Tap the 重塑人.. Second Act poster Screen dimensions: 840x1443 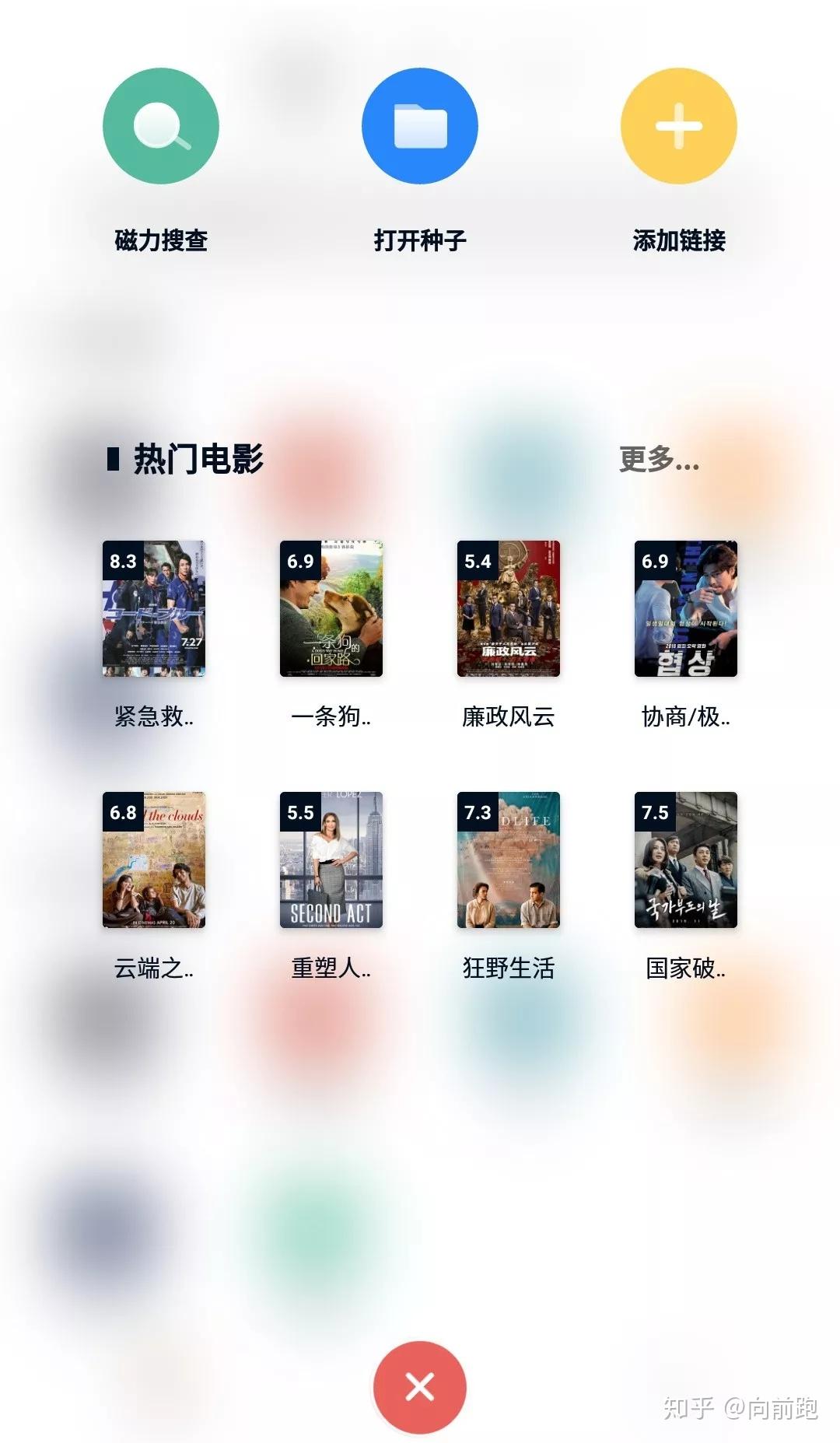pos(331,860)
